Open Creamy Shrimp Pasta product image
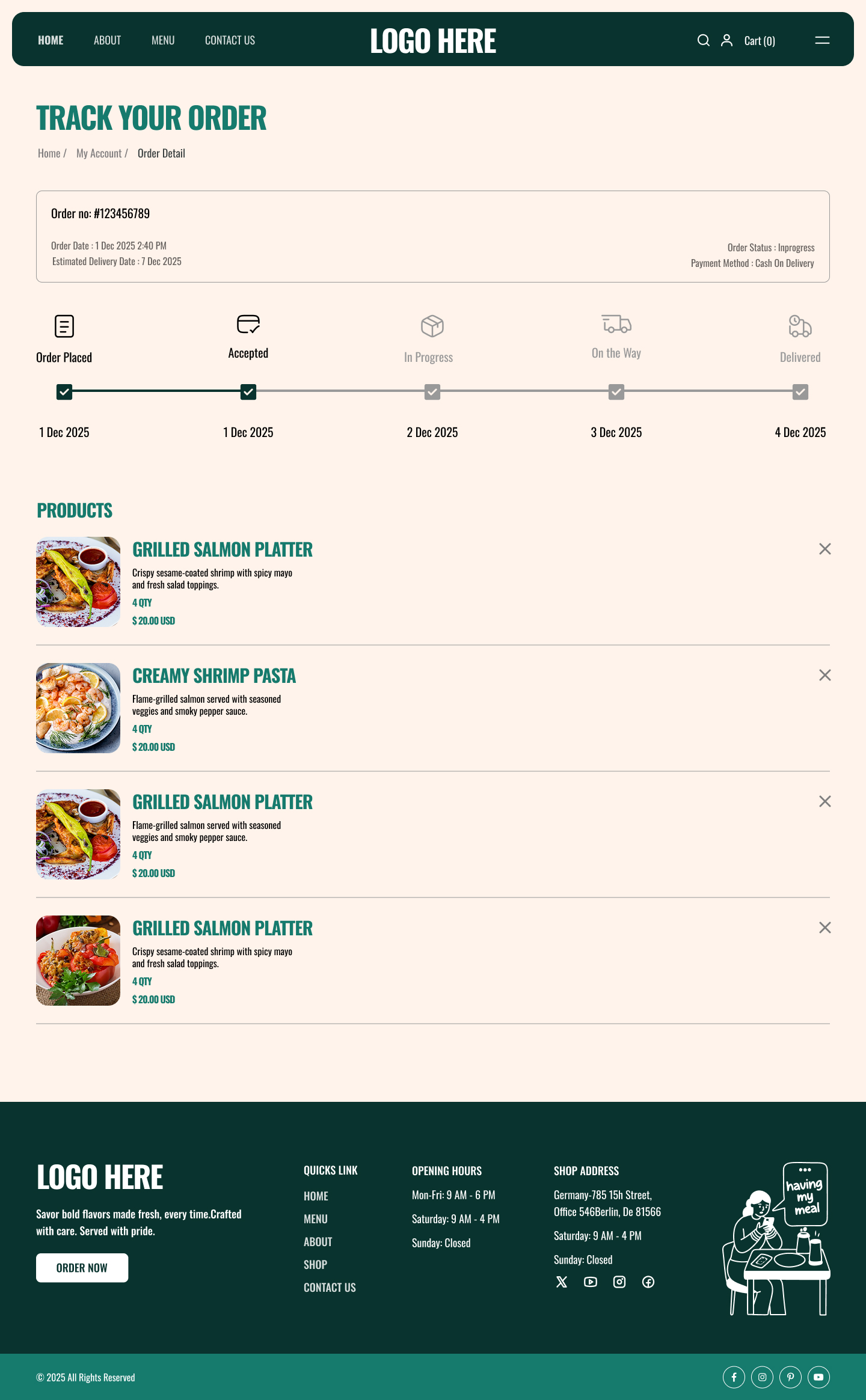866x1400 pixels. coord(78,708)
